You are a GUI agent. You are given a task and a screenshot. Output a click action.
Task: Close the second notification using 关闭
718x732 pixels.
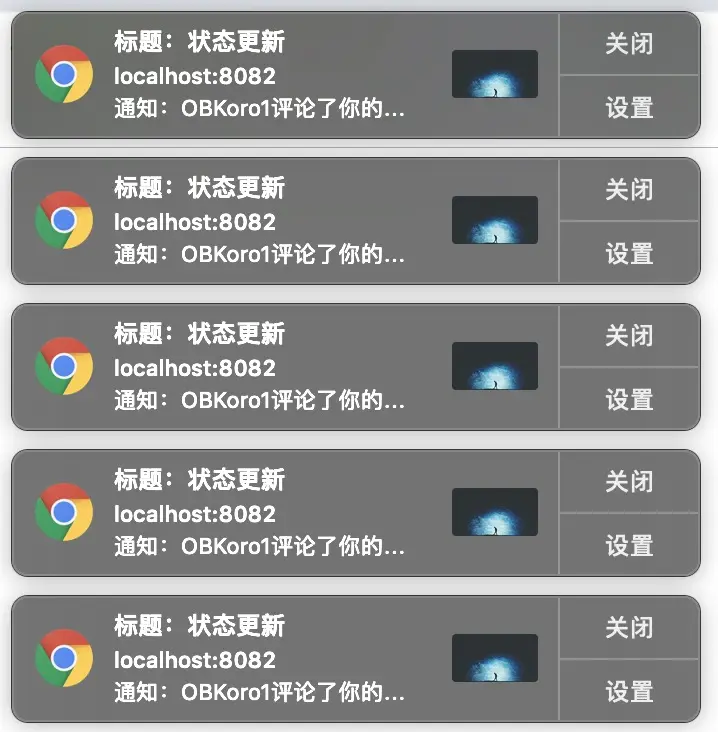pyautogui.click(x=629, y=190)
